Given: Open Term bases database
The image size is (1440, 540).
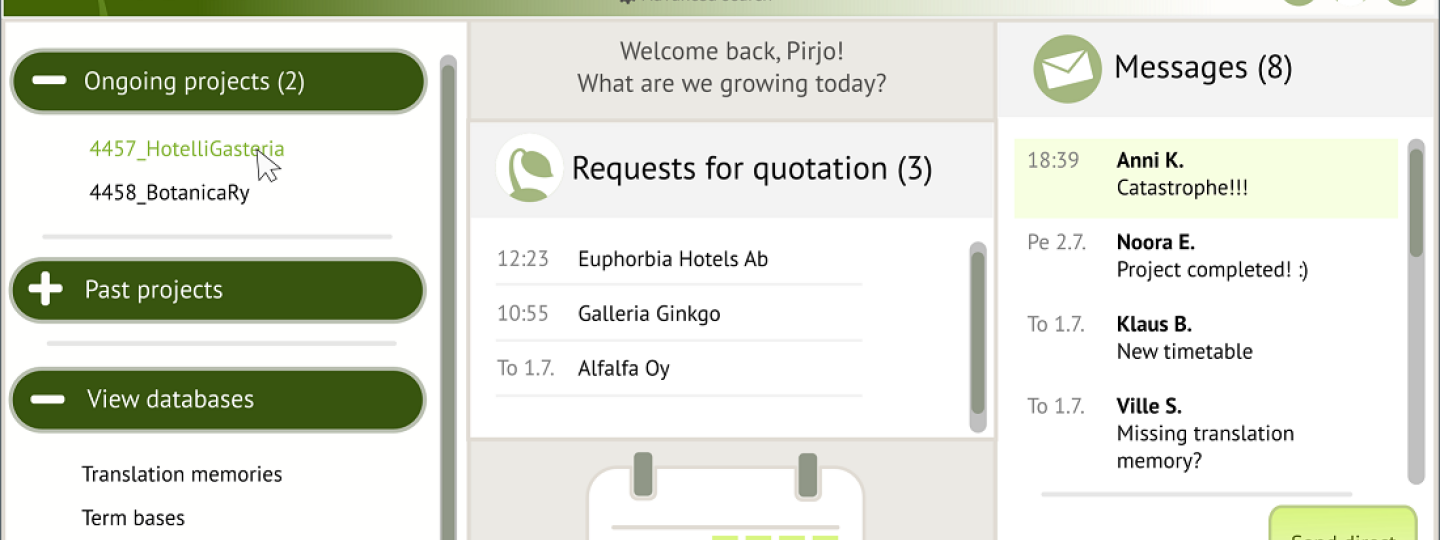Looking at the screenshot, I should tap(133, 517).
